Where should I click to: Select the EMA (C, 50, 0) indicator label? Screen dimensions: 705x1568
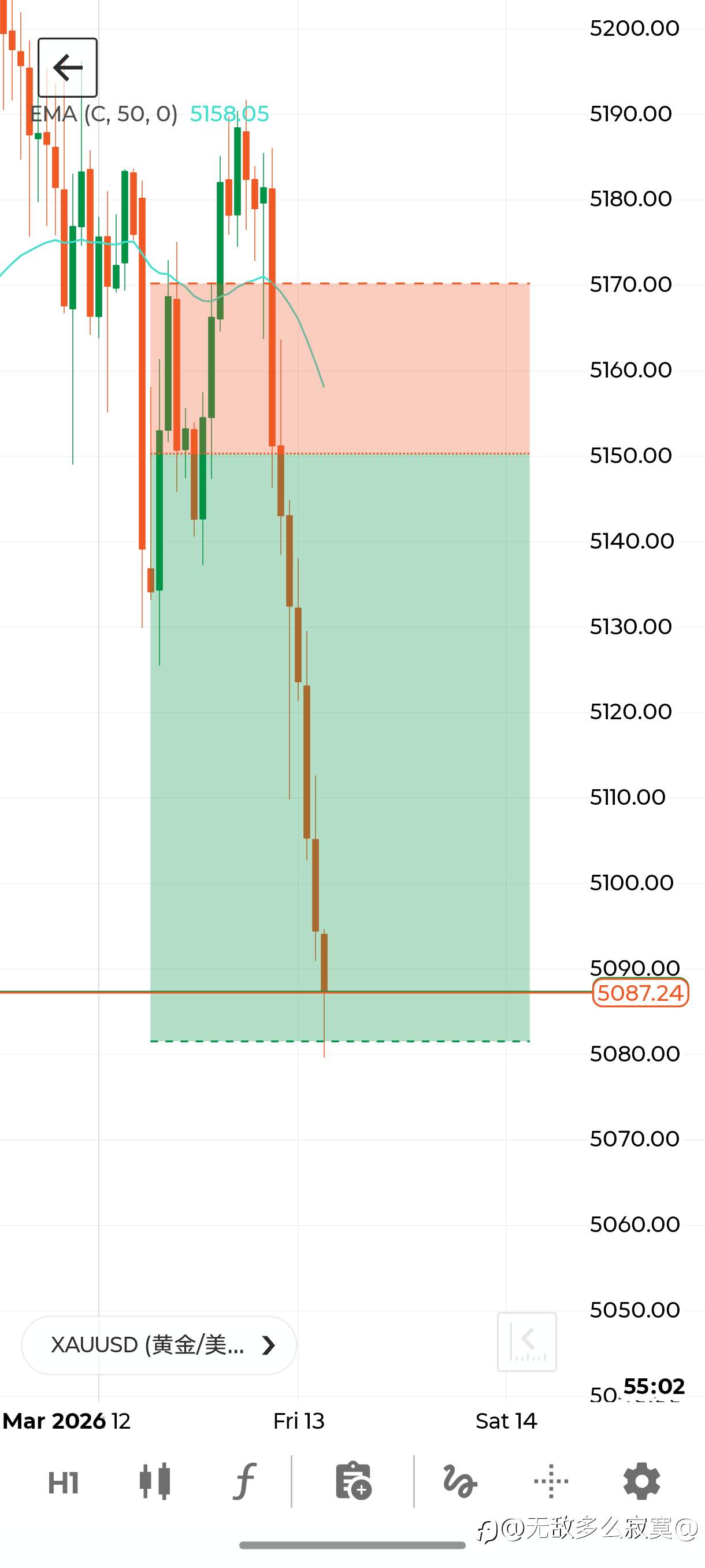coord(104,114)
